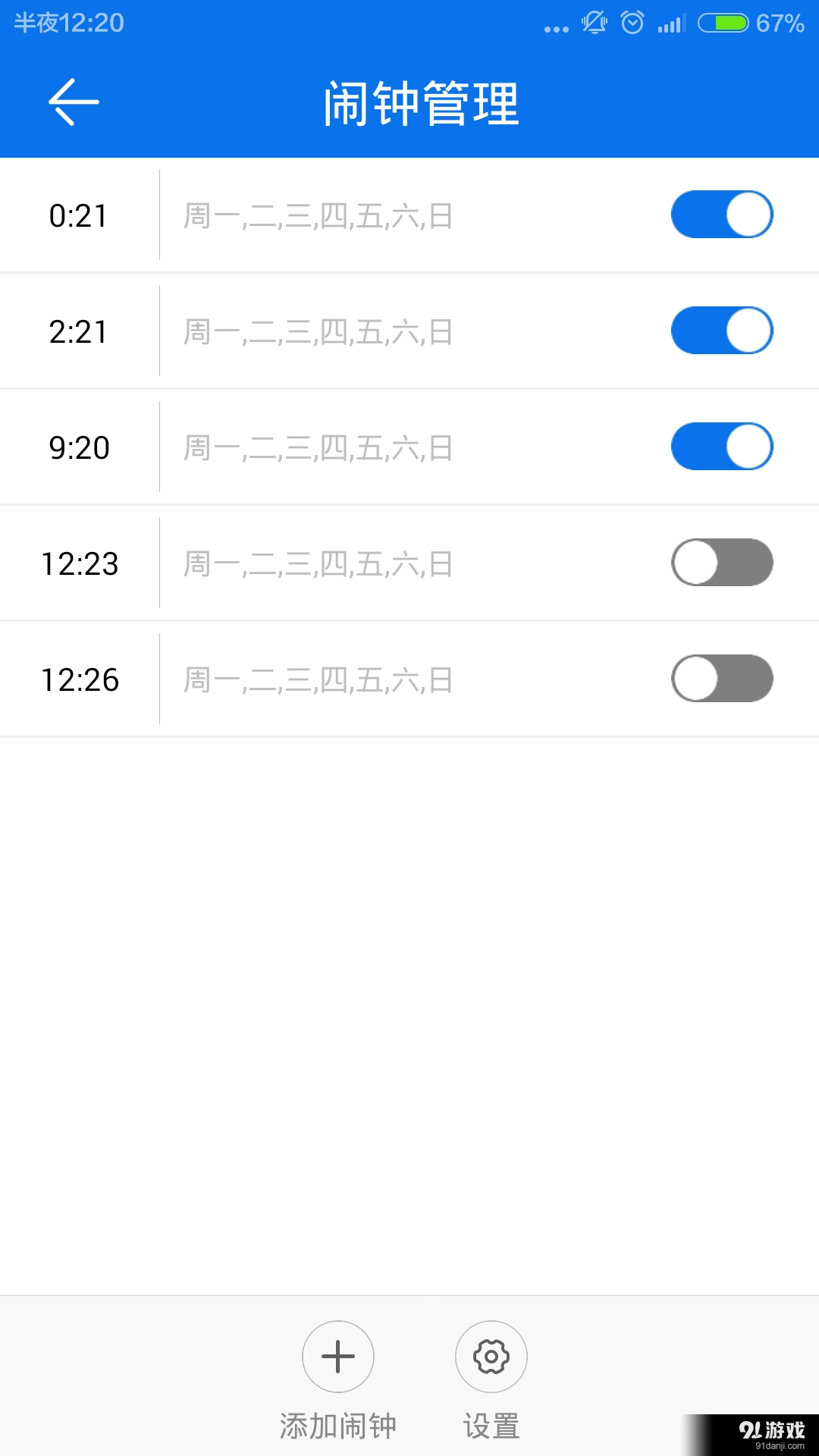Toggle the 9:20 alarm off
Viewport: 819px width, 1456px height.
[x=721, y=447]
